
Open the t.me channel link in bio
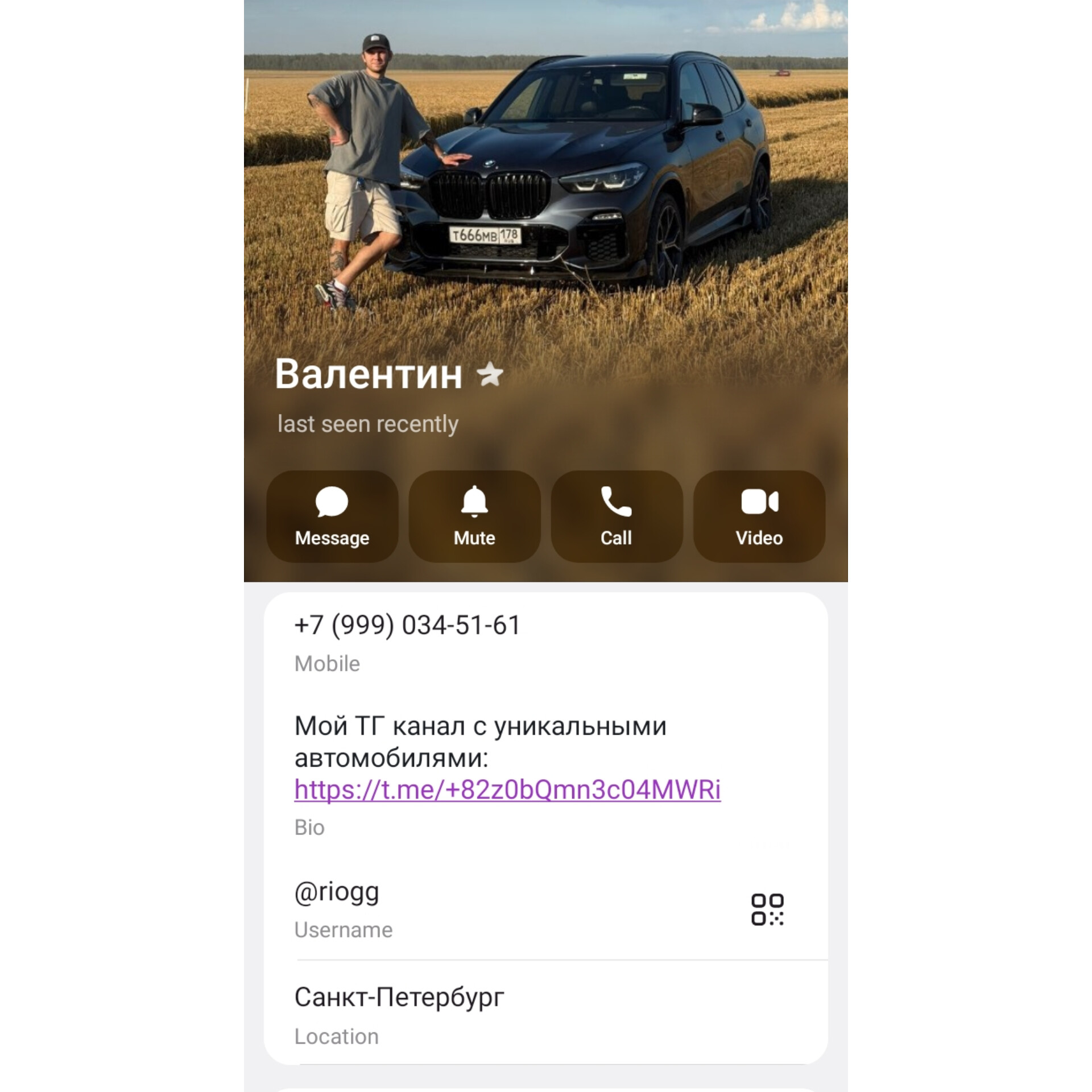(x=507, y=789)
